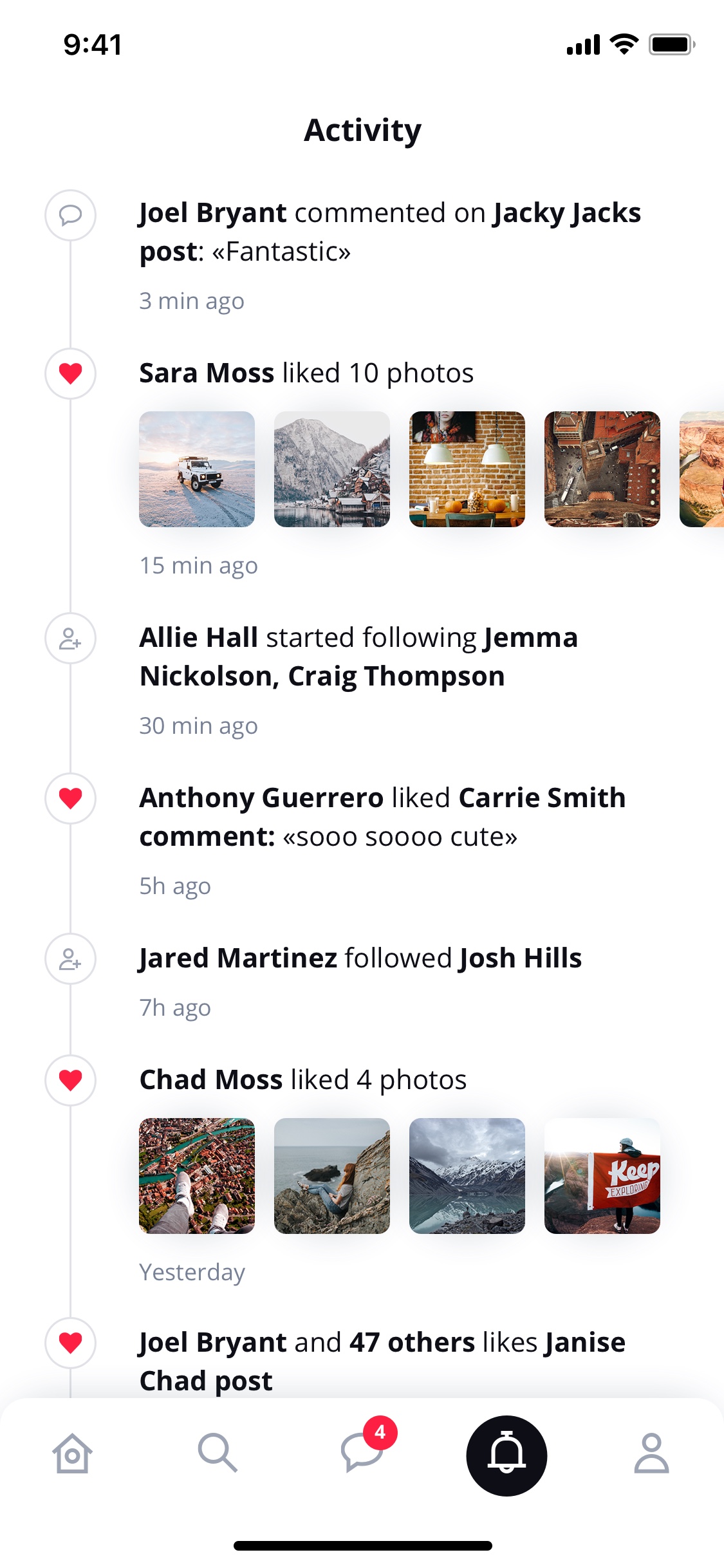Open messages tab with 4 unread

tap(363, 1451)
